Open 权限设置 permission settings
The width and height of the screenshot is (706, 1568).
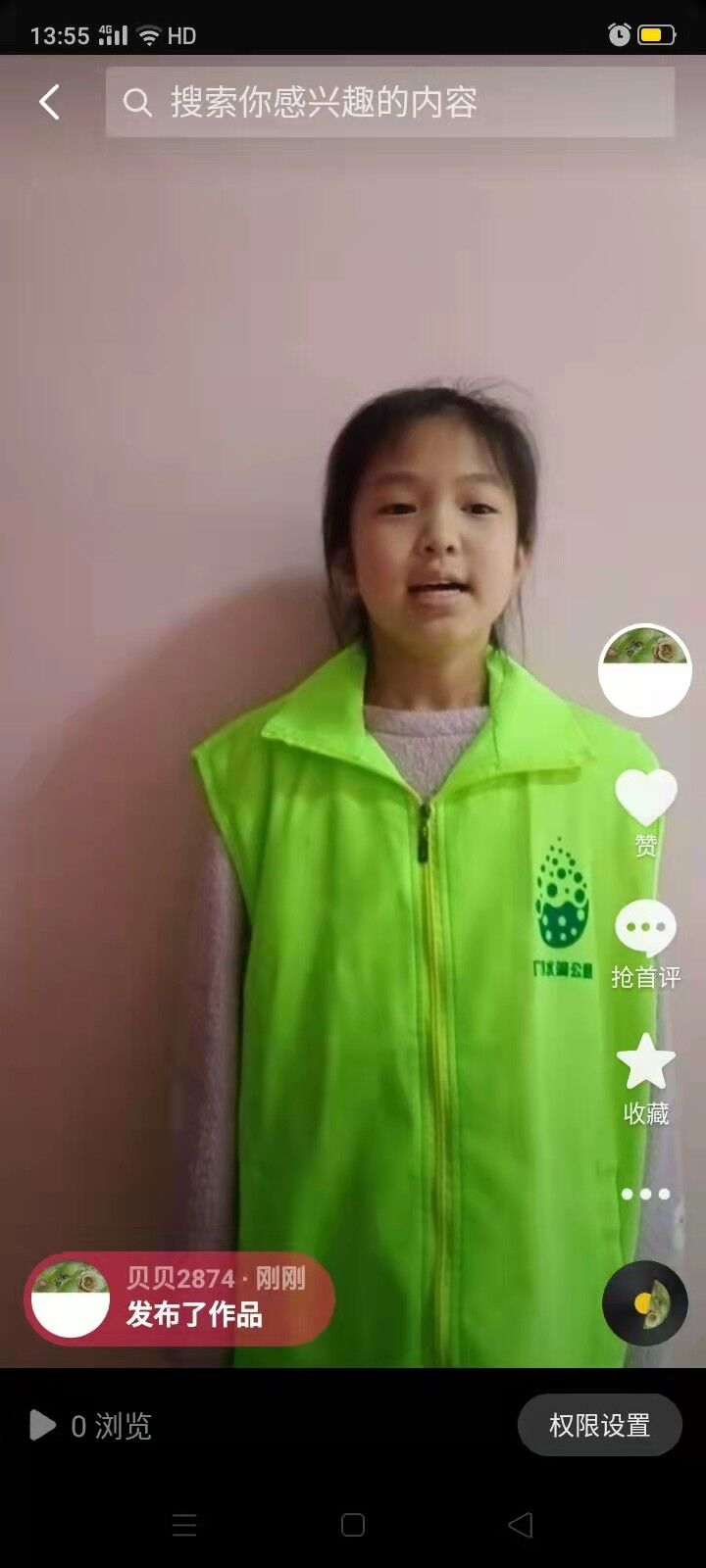tap(600, 1425)
